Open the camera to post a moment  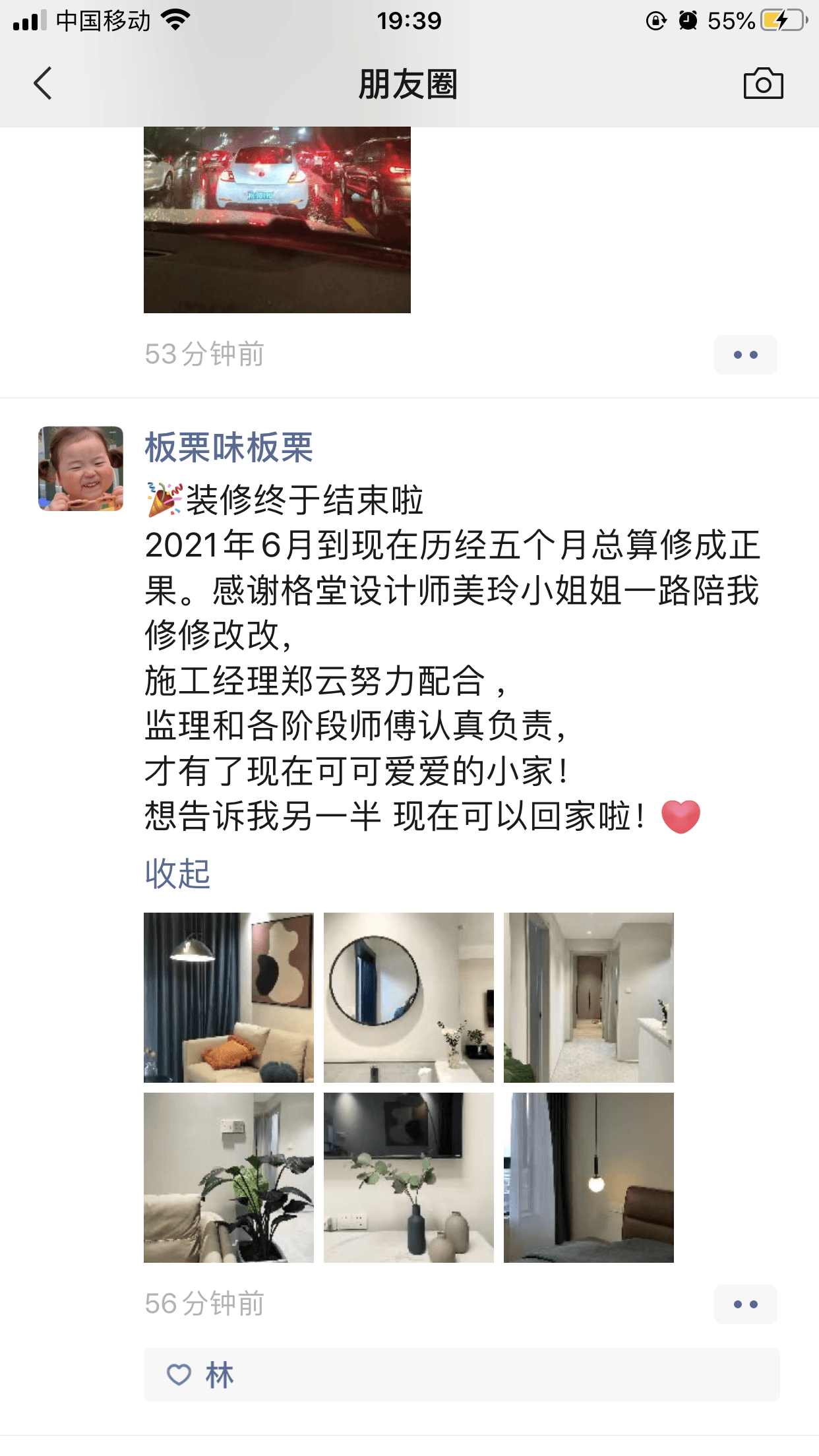(x=763, y=84)
